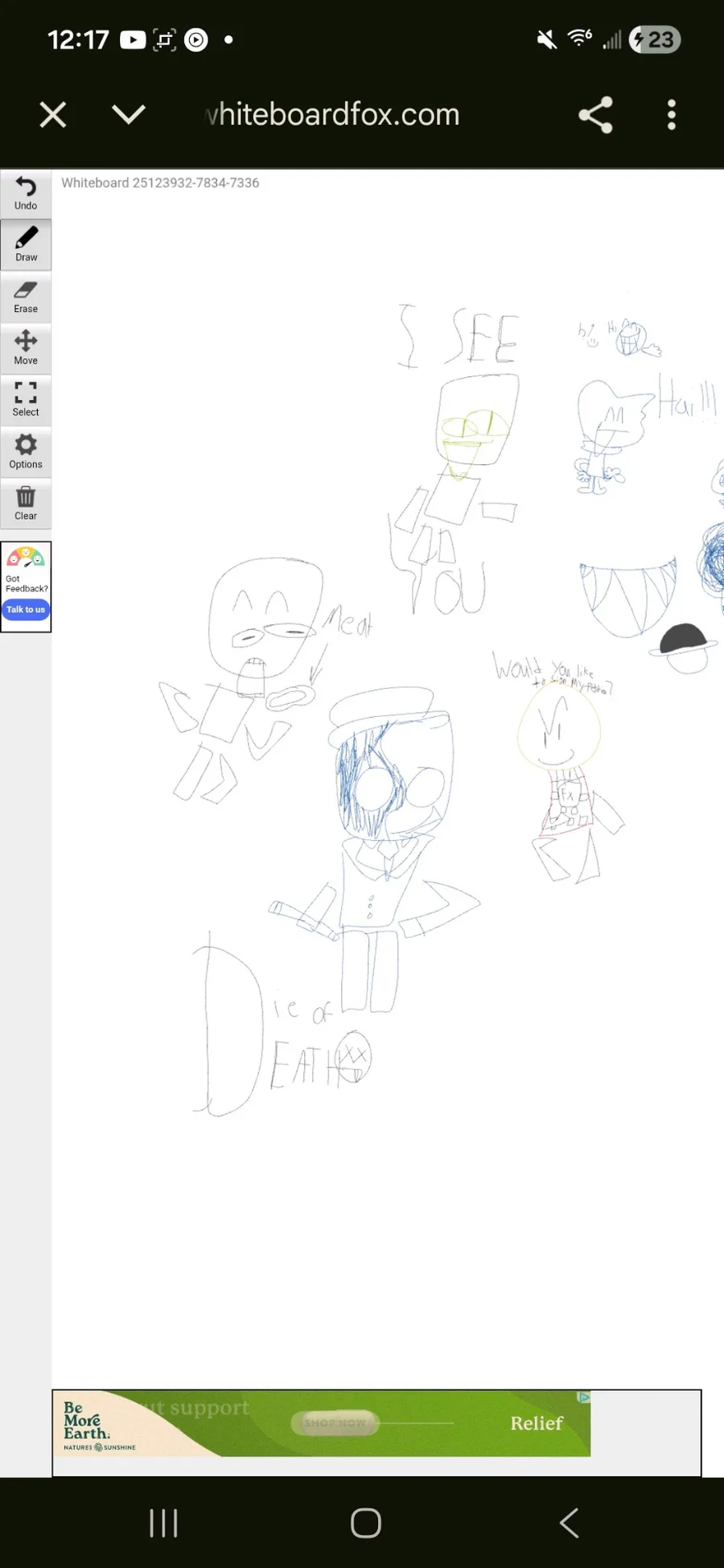Screen dimensions: 724x1568
Task: Activate the Move tool
Action: click(x=26, y=348)
